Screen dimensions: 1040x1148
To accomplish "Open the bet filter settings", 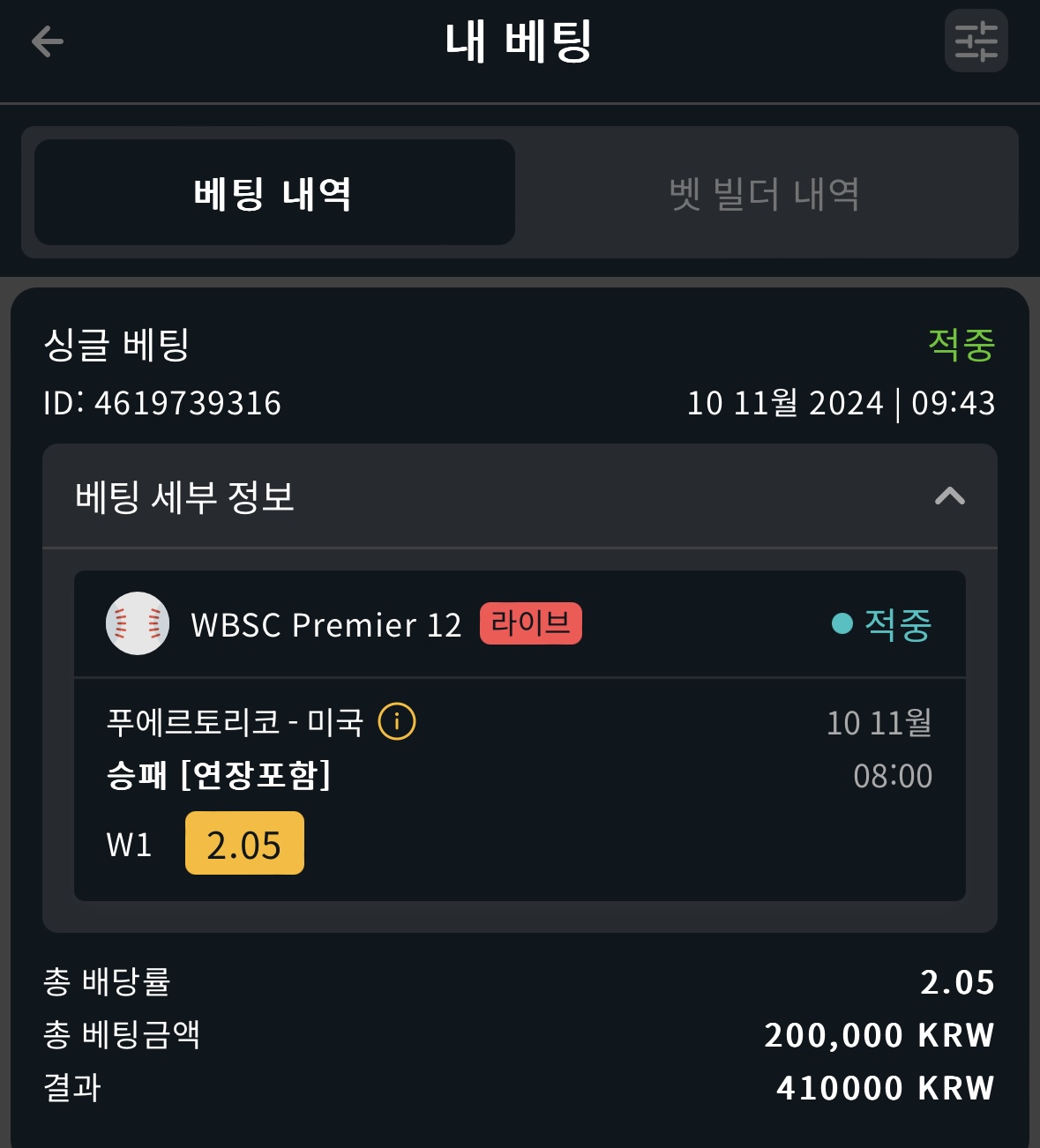I will 976,41.
